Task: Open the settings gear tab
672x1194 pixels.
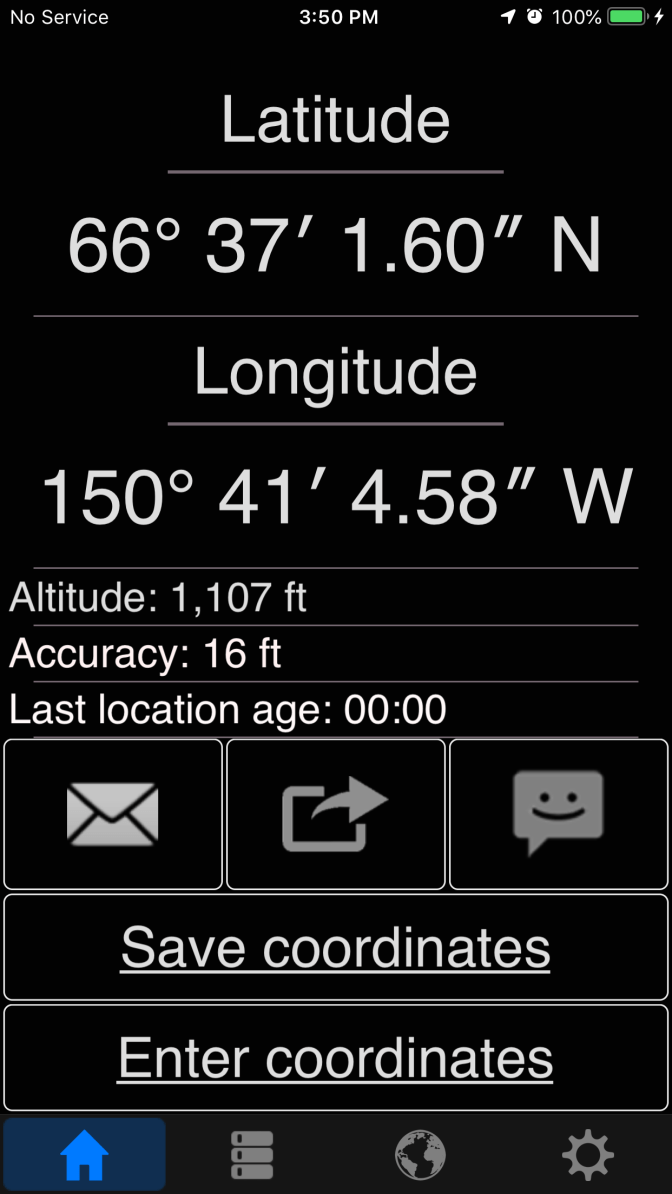Action: pyautogui.click(x=587, y=1155)
